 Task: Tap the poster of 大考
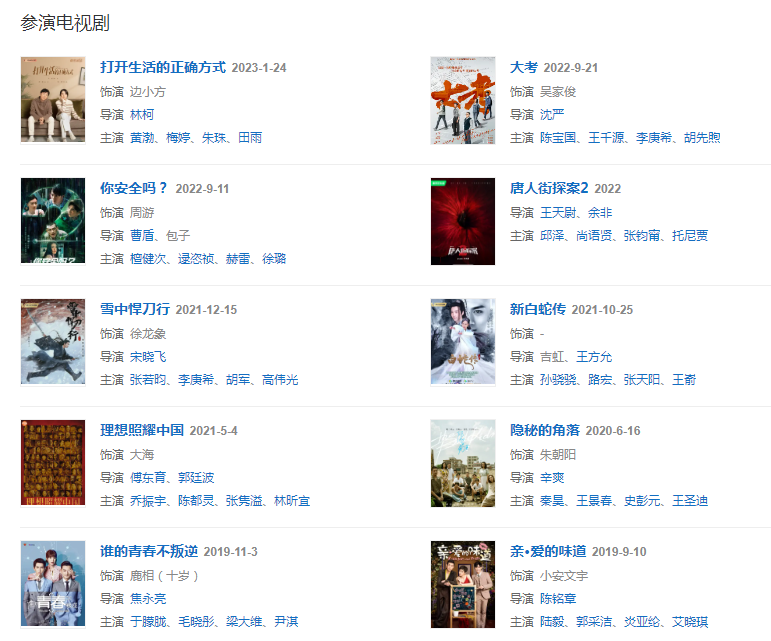(x=463, y=100)
